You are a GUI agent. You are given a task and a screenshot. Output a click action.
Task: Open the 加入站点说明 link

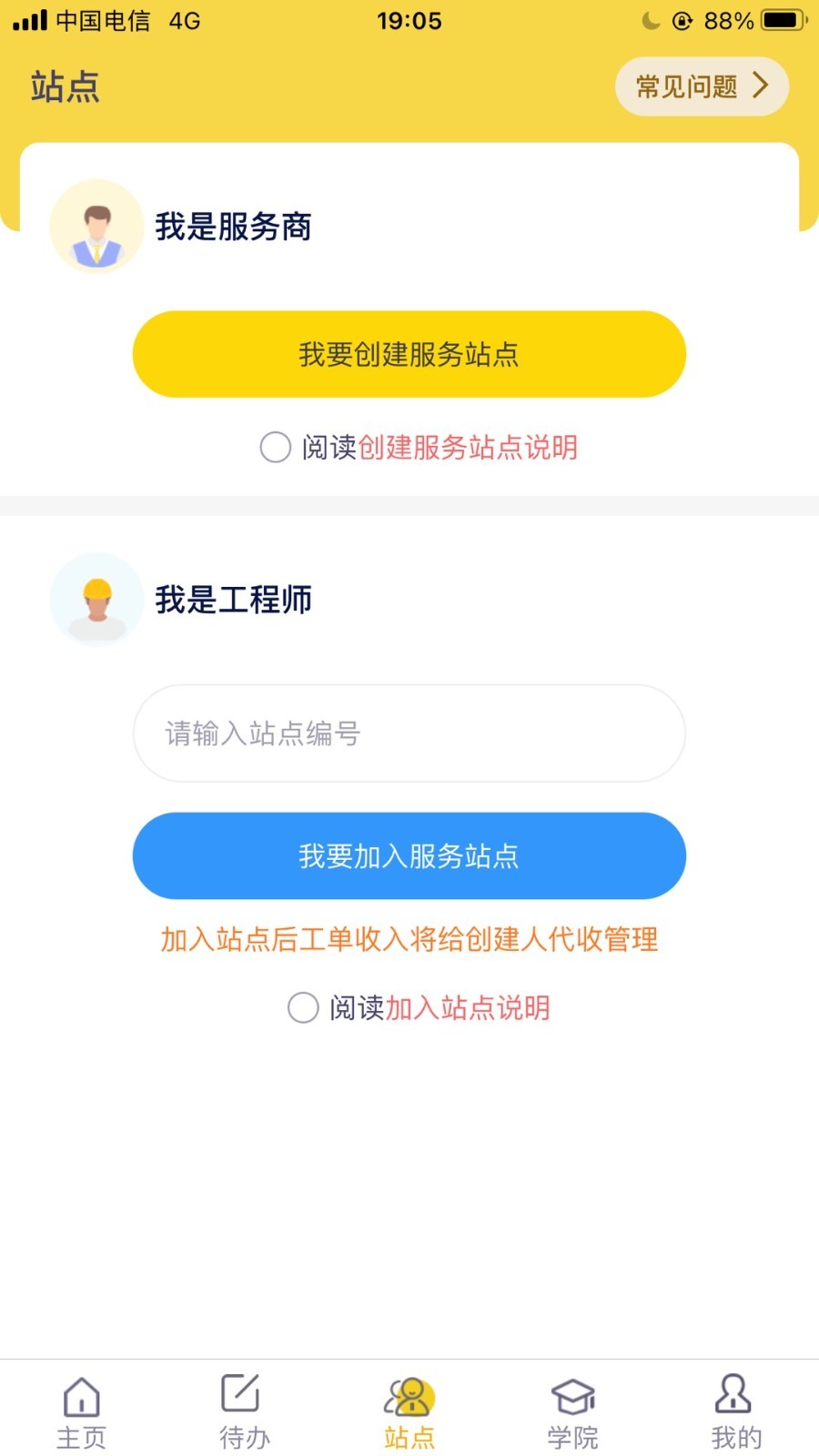[x=468, y=1007]
